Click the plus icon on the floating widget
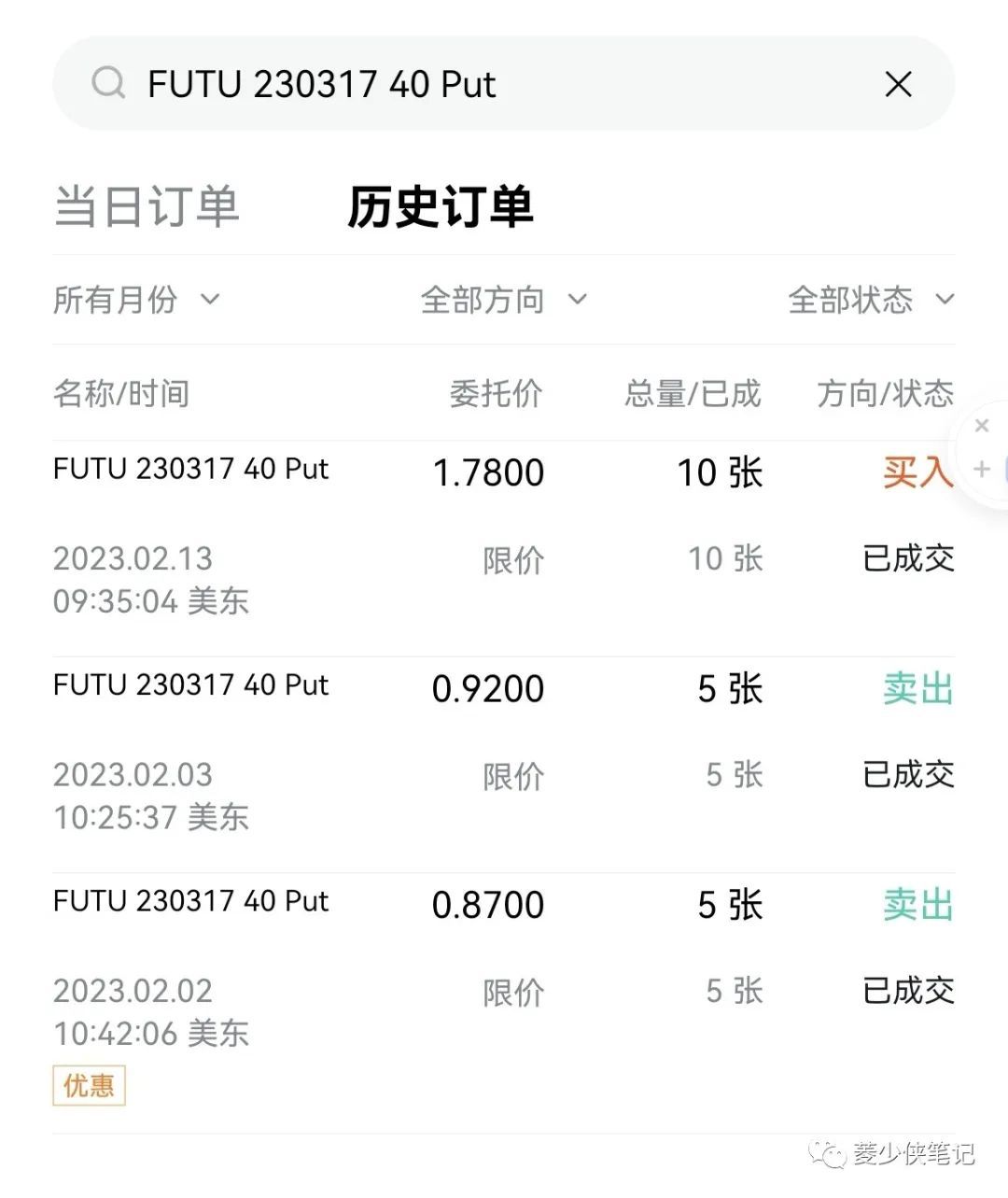This screenshot has height=1198, width=1008. point(982,471)
